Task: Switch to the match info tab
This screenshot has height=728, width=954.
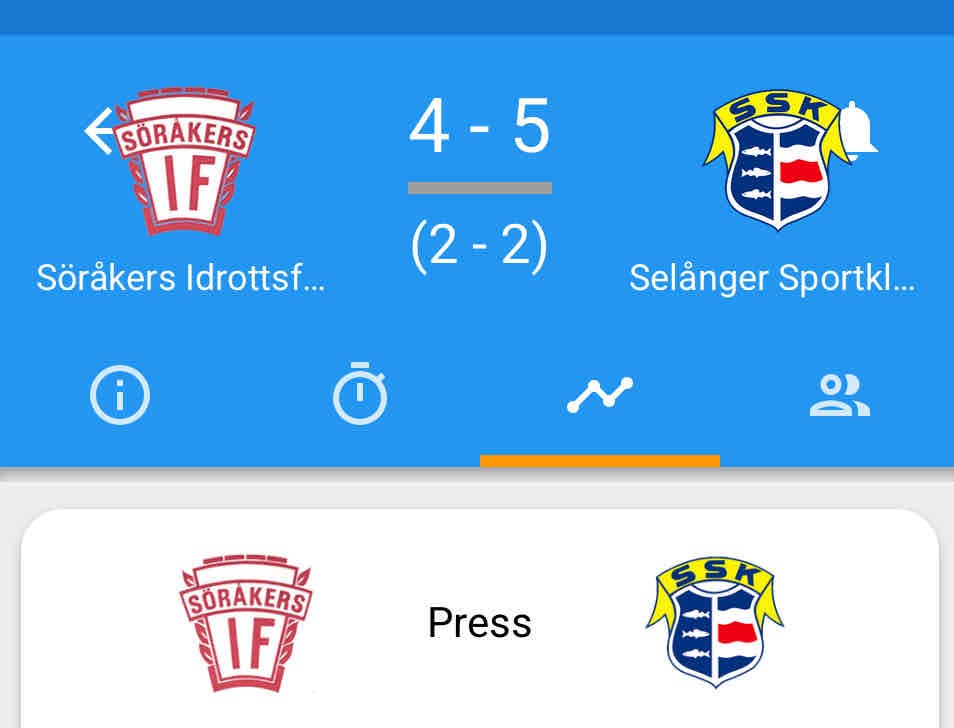Action: (120, 395)
